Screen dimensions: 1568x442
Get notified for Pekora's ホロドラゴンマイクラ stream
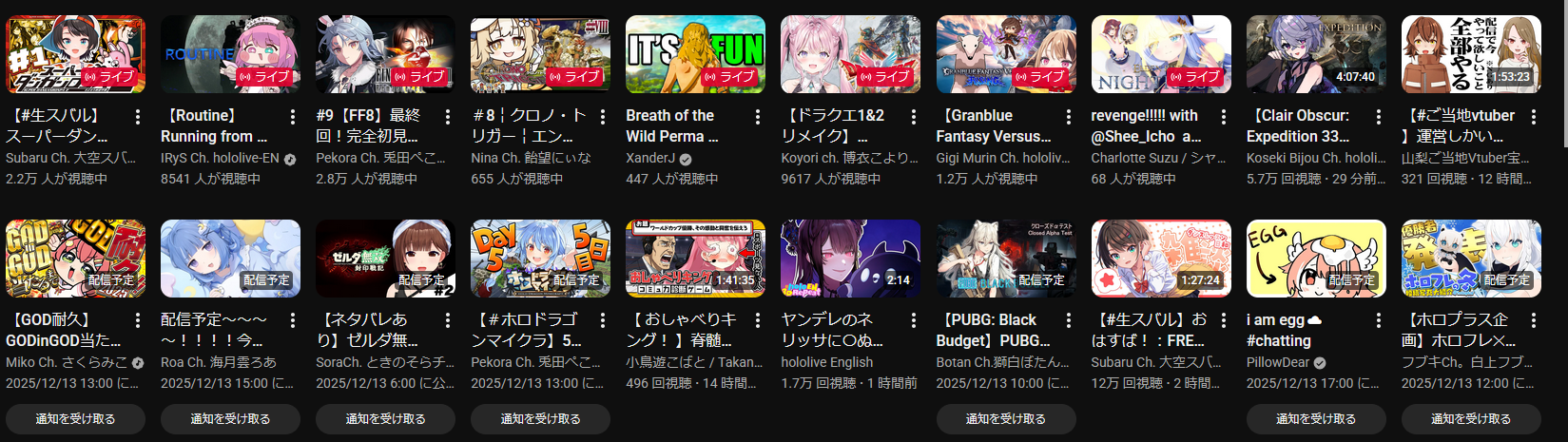(540, 418)
